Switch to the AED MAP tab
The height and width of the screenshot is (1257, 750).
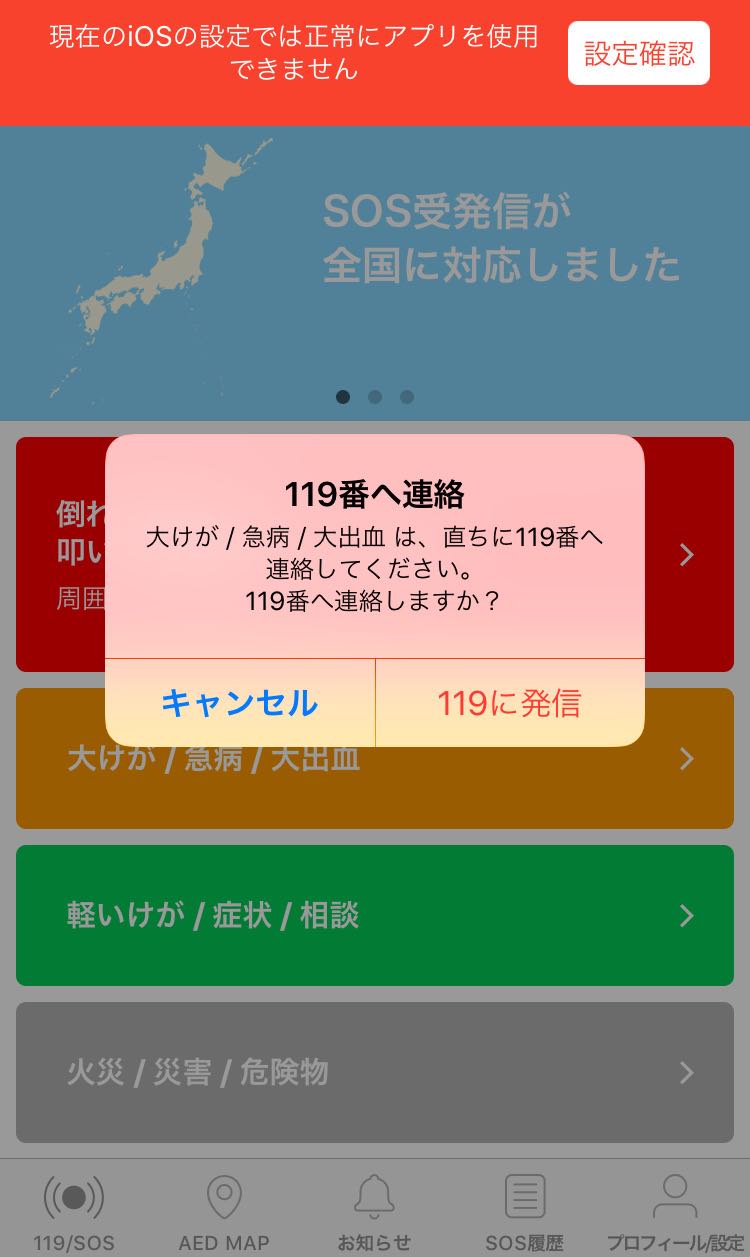click(x=224, y=1210)
